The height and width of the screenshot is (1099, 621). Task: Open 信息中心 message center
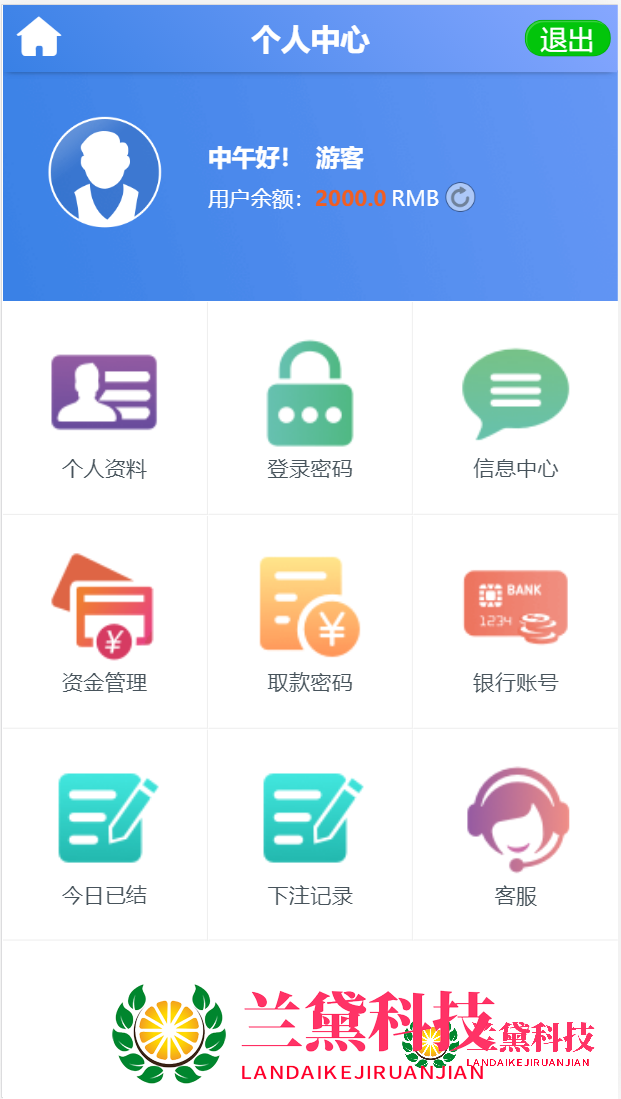[x=515, y=410]
